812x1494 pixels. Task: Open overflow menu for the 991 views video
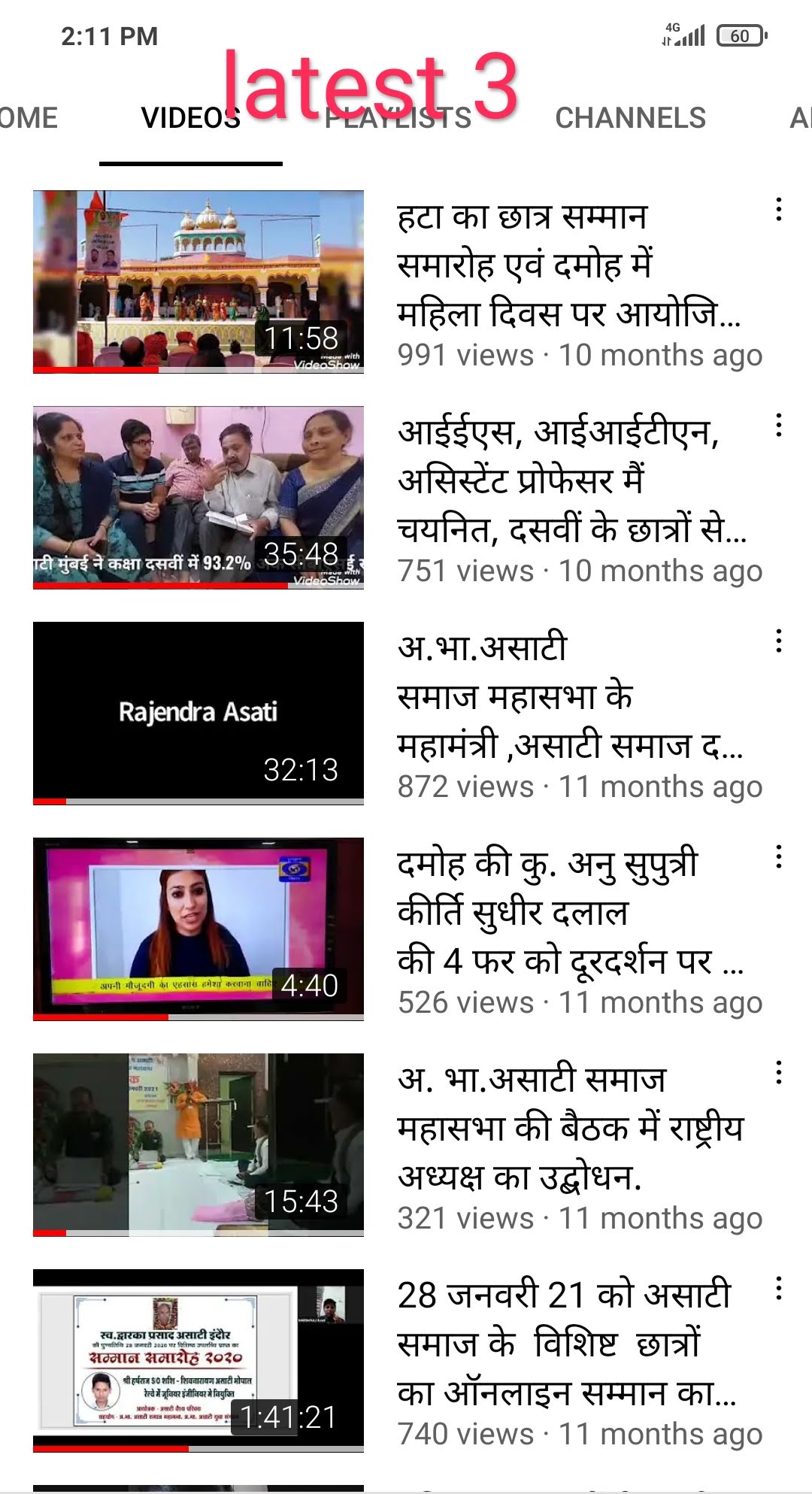pos(779,210)
